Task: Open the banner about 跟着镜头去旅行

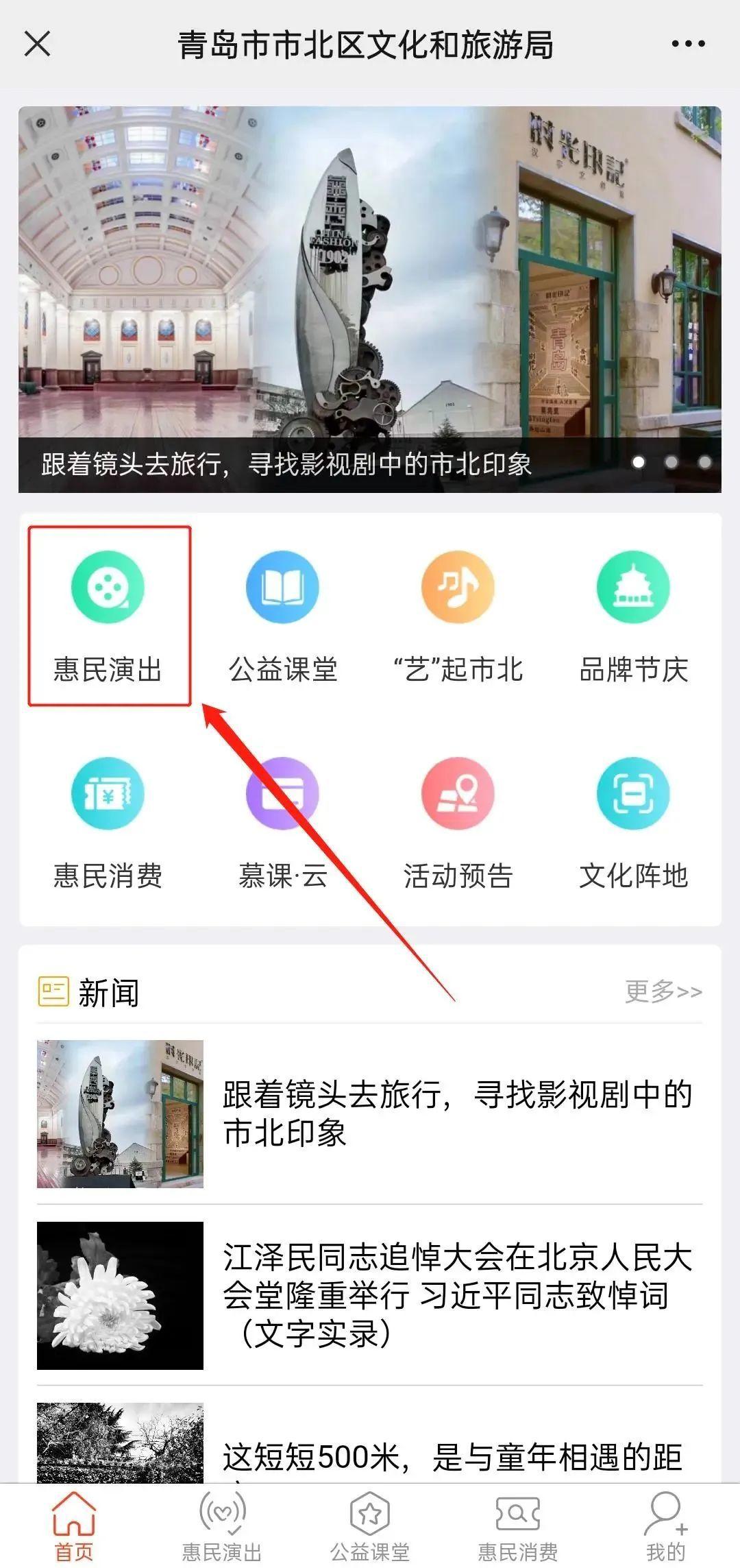Action: tap(370, 299)
